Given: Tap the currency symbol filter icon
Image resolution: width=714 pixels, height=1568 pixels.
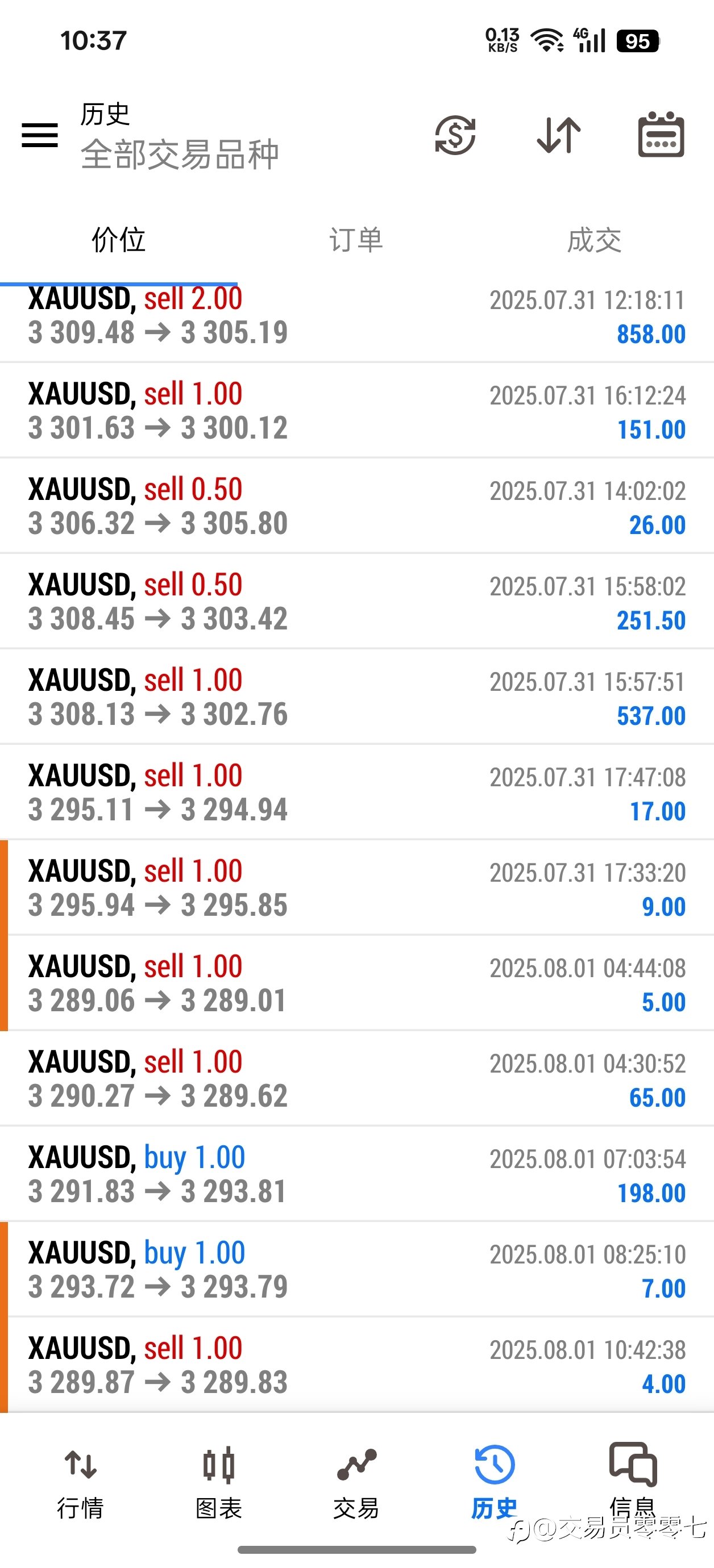Looking at the screenshot, I should click(x=455, y=135).
